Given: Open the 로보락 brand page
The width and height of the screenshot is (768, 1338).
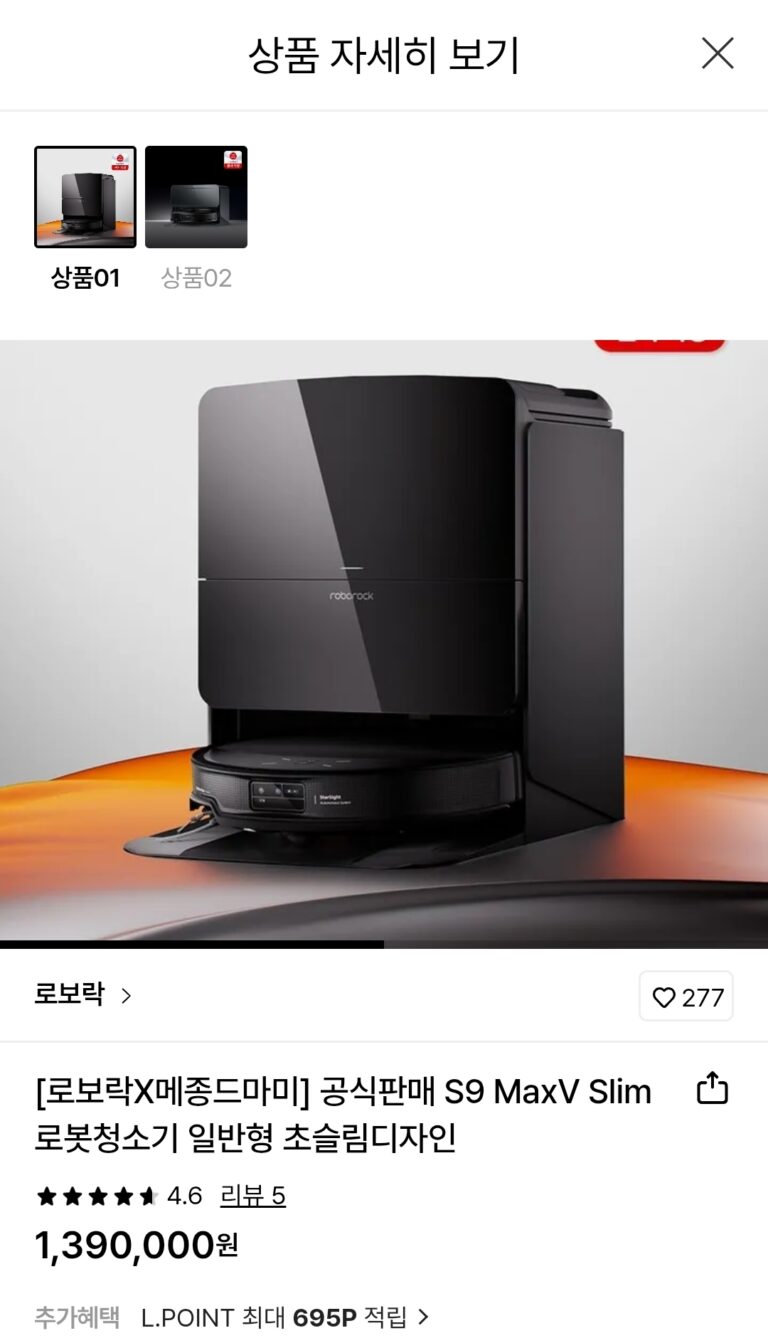Looking at the screenshot, I should pos(83,995).
